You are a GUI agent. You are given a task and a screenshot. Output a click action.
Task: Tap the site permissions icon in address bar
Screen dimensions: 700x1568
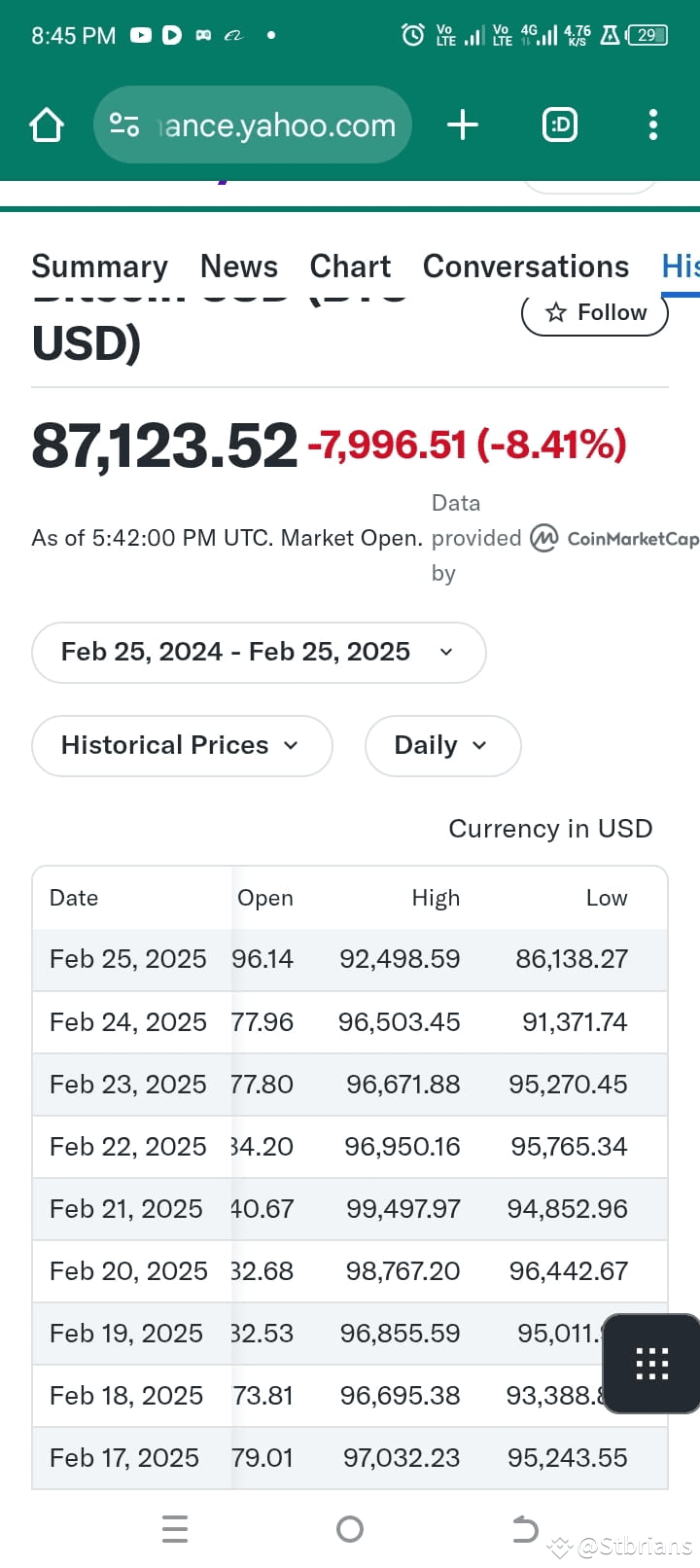coord(122,125)
